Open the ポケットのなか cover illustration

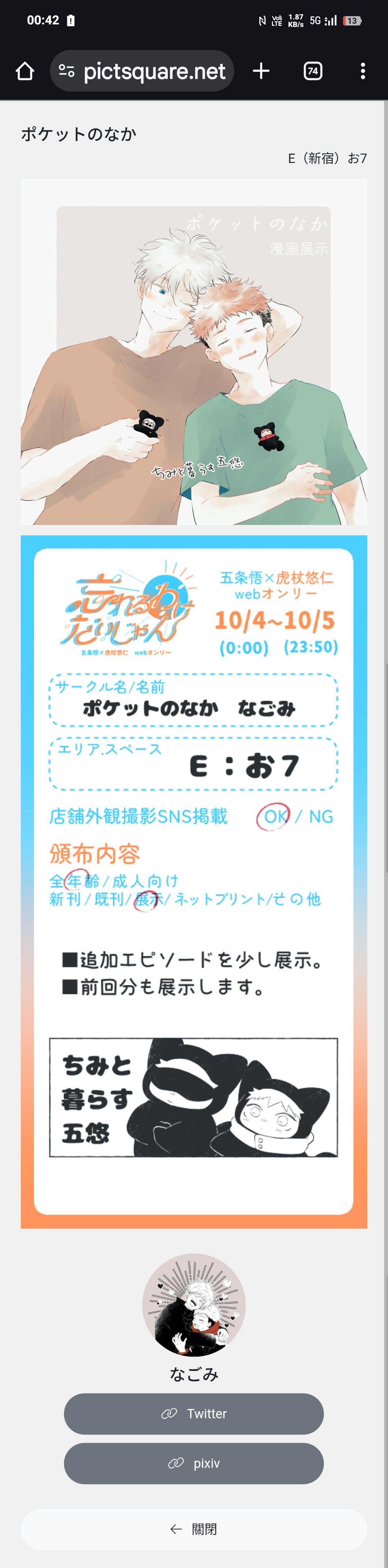pyautogui.click(x=194, y=351)
